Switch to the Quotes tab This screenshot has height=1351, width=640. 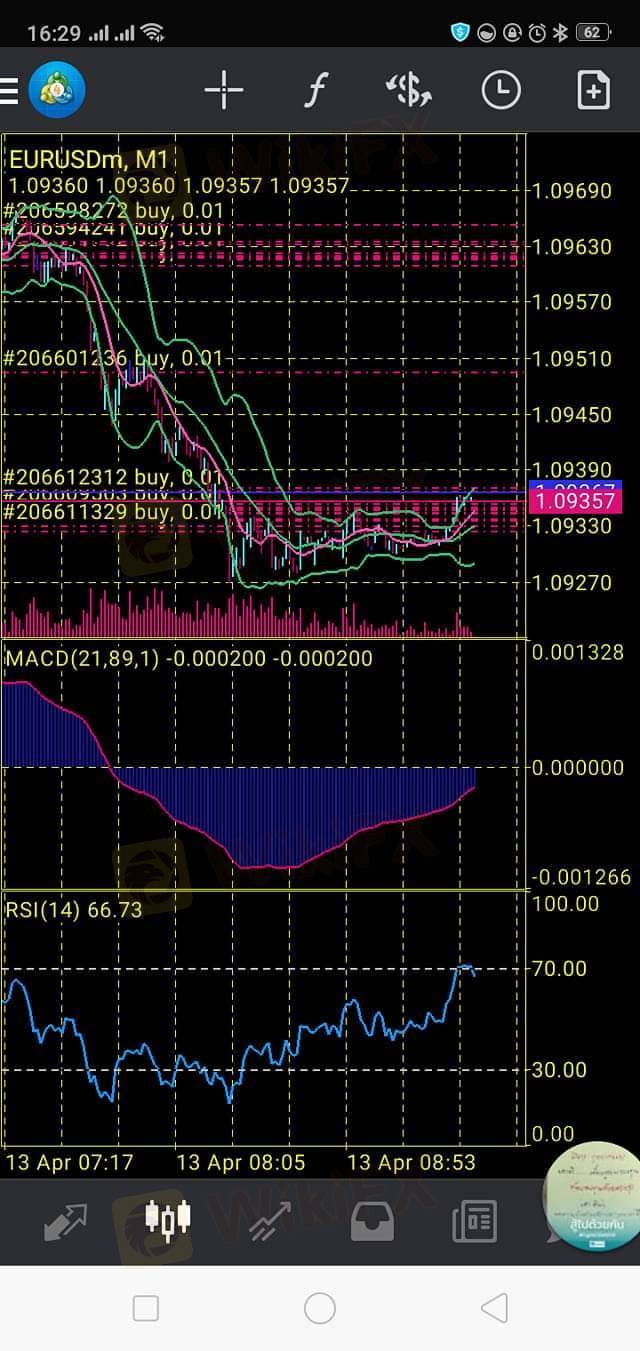[65, 1221]
